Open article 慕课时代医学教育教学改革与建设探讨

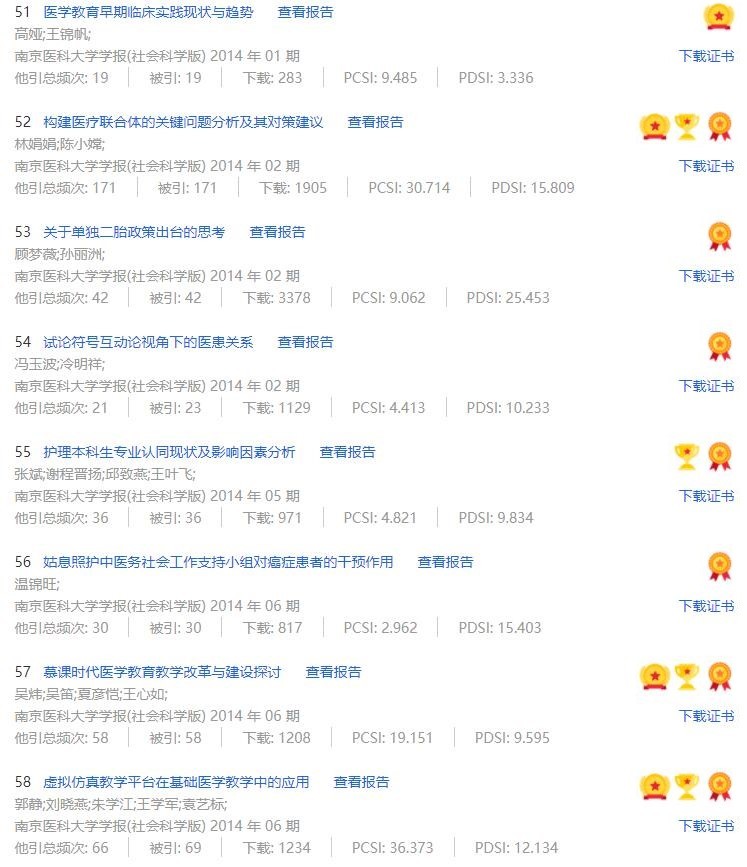pos(162,672)
